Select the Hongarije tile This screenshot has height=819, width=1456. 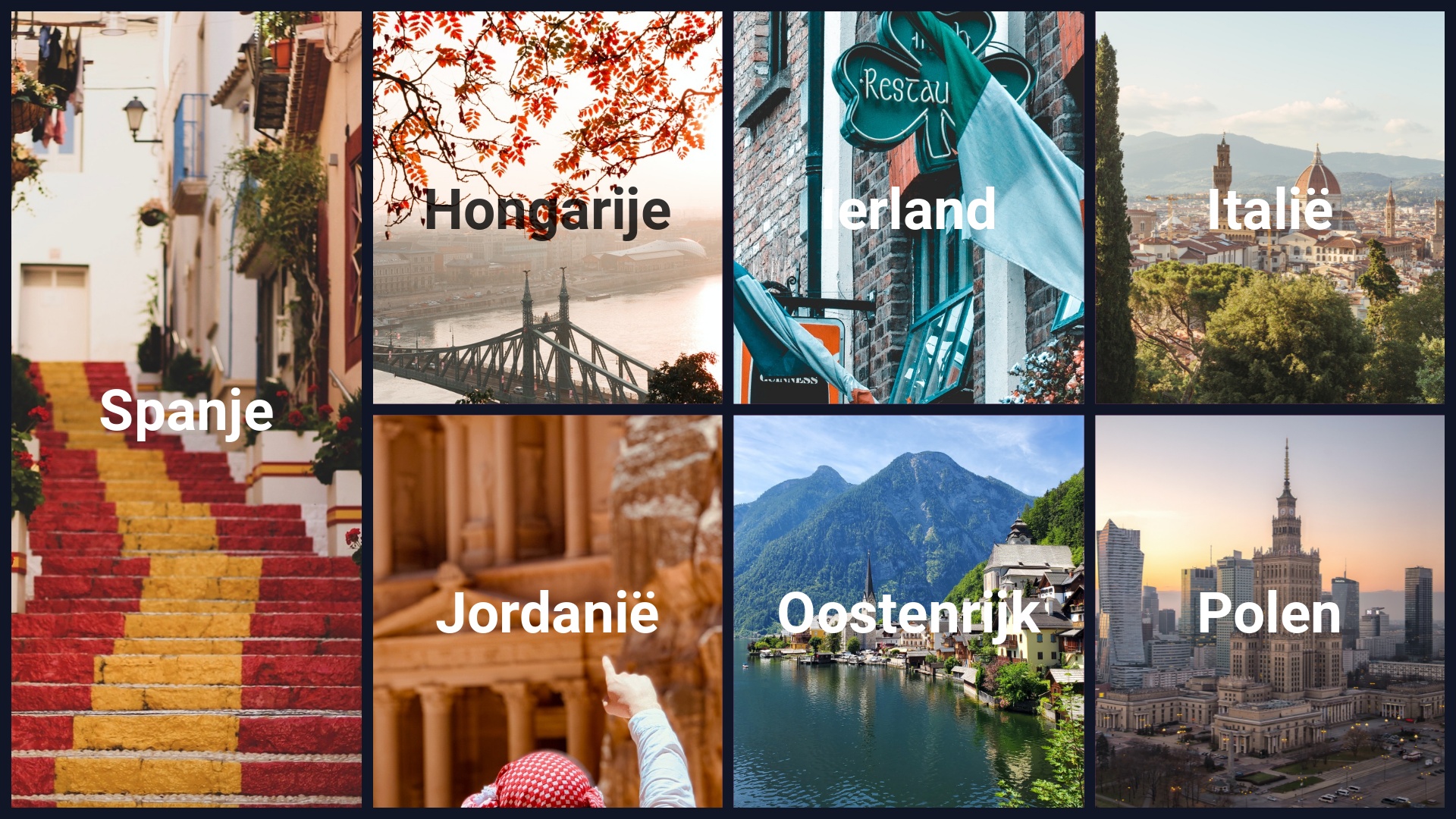(547, 209)
